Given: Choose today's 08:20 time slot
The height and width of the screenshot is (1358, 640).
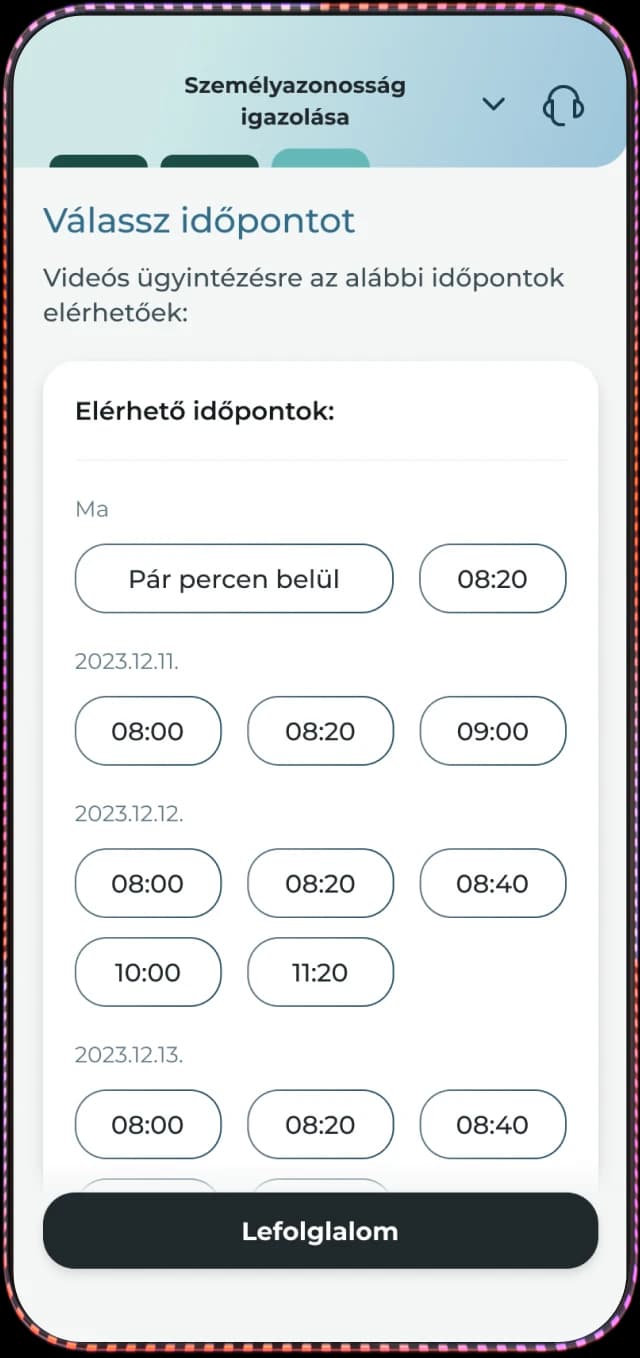Looking at the screenshot, I should click(492, 578).
